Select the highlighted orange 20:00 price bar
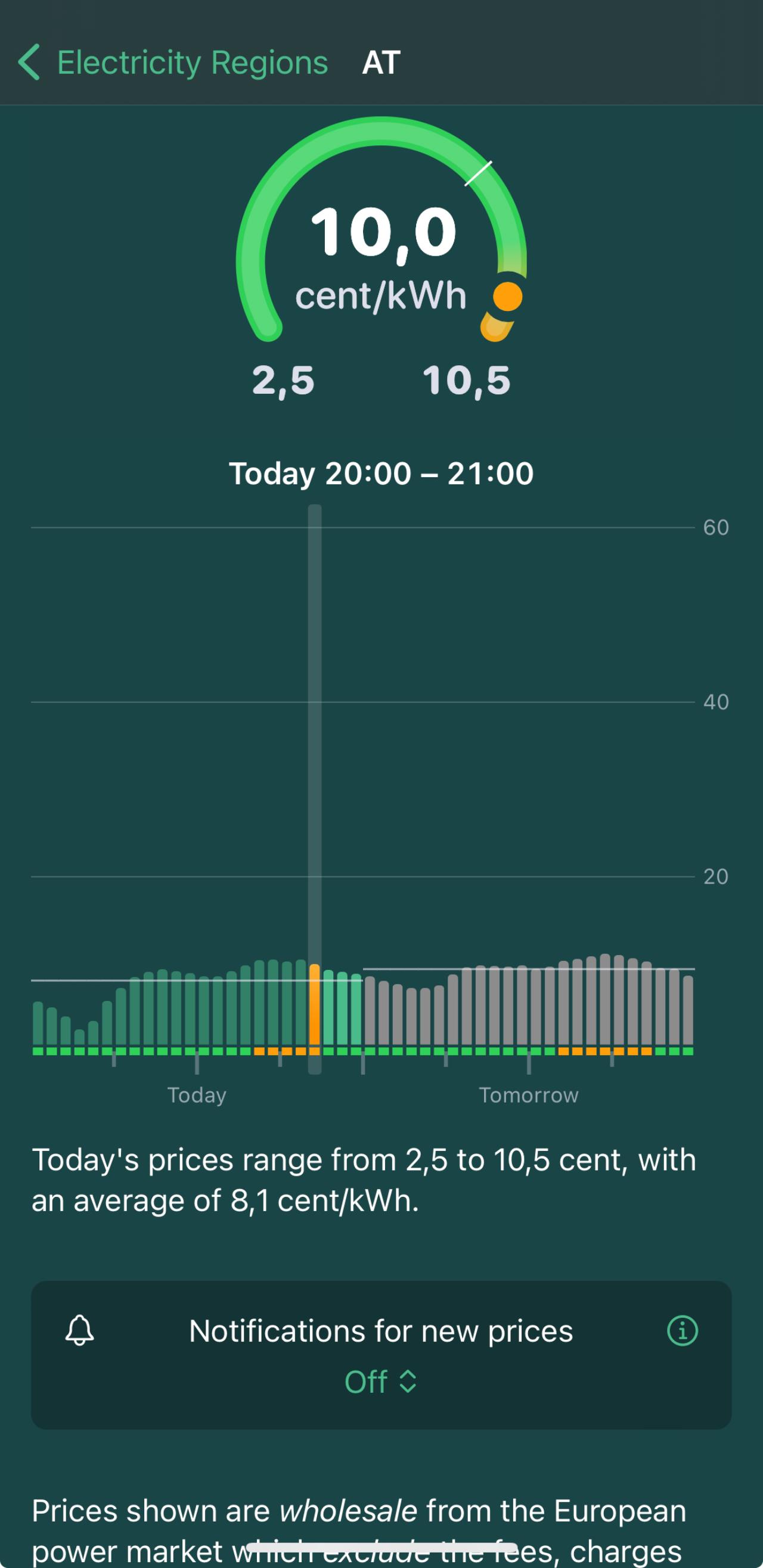 314,1004
